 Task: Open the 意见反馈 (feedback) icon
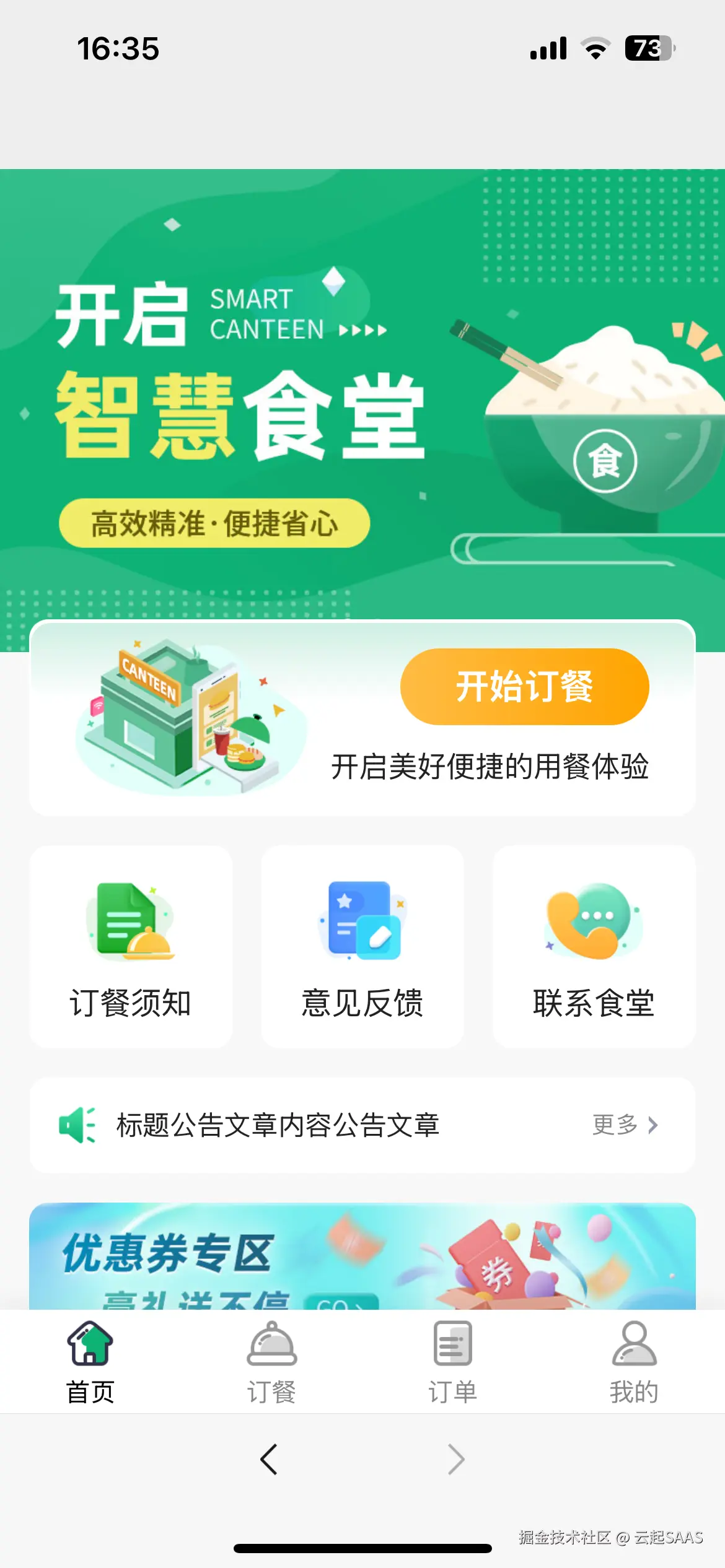(362, 923)
